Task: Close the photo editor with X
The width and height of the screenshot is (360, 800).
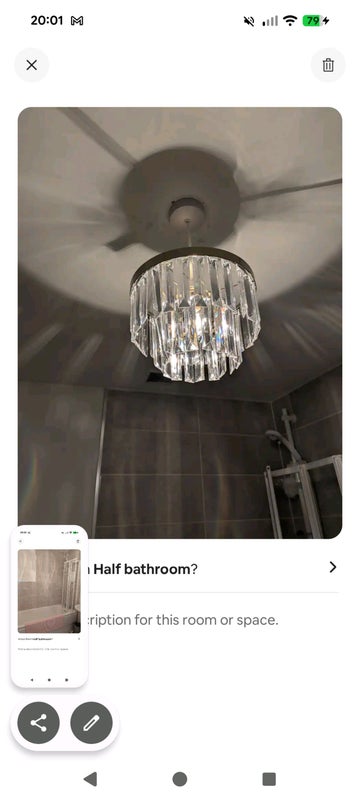Action: coord(32,65)
